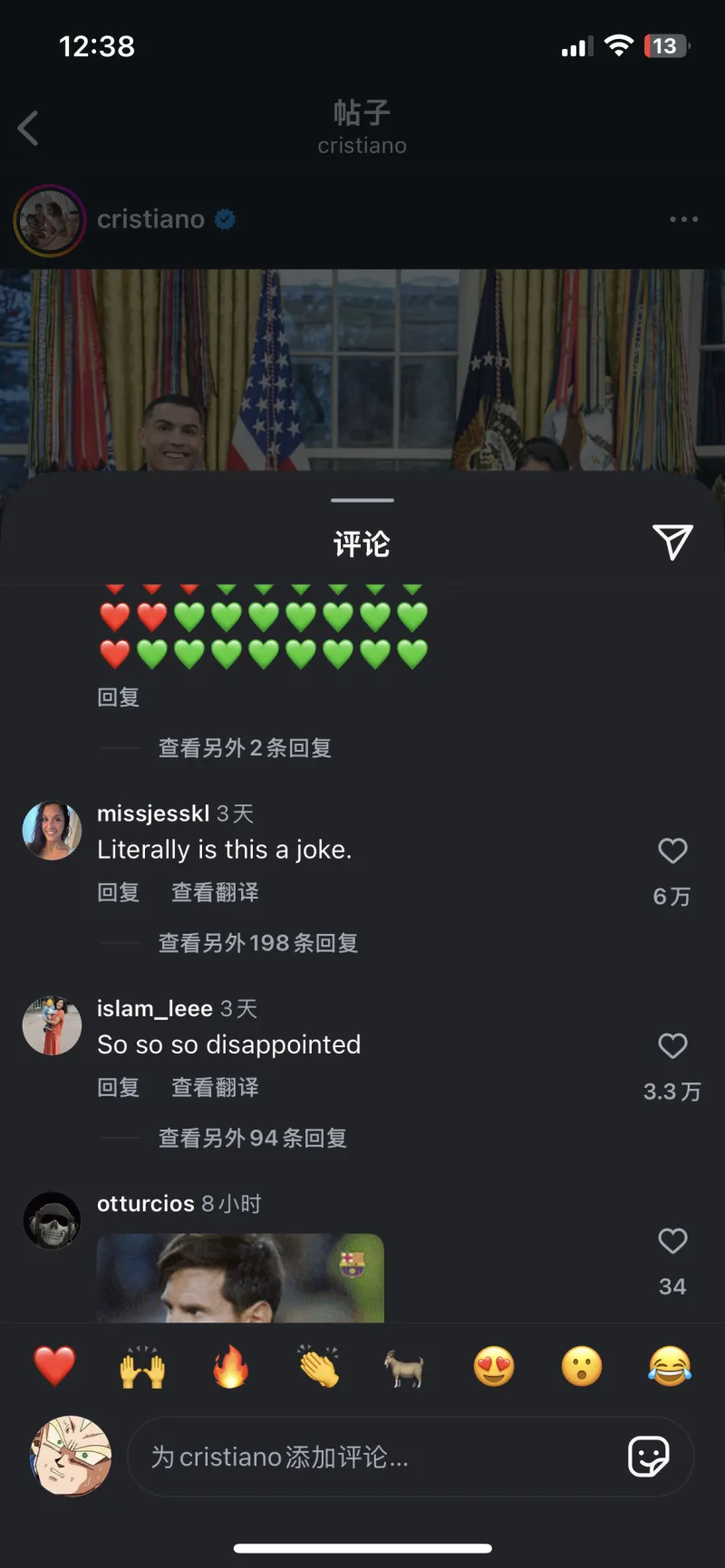725x1568 pixels.
Task: Open missjesskl's profile picture
Action: (52, 830)
